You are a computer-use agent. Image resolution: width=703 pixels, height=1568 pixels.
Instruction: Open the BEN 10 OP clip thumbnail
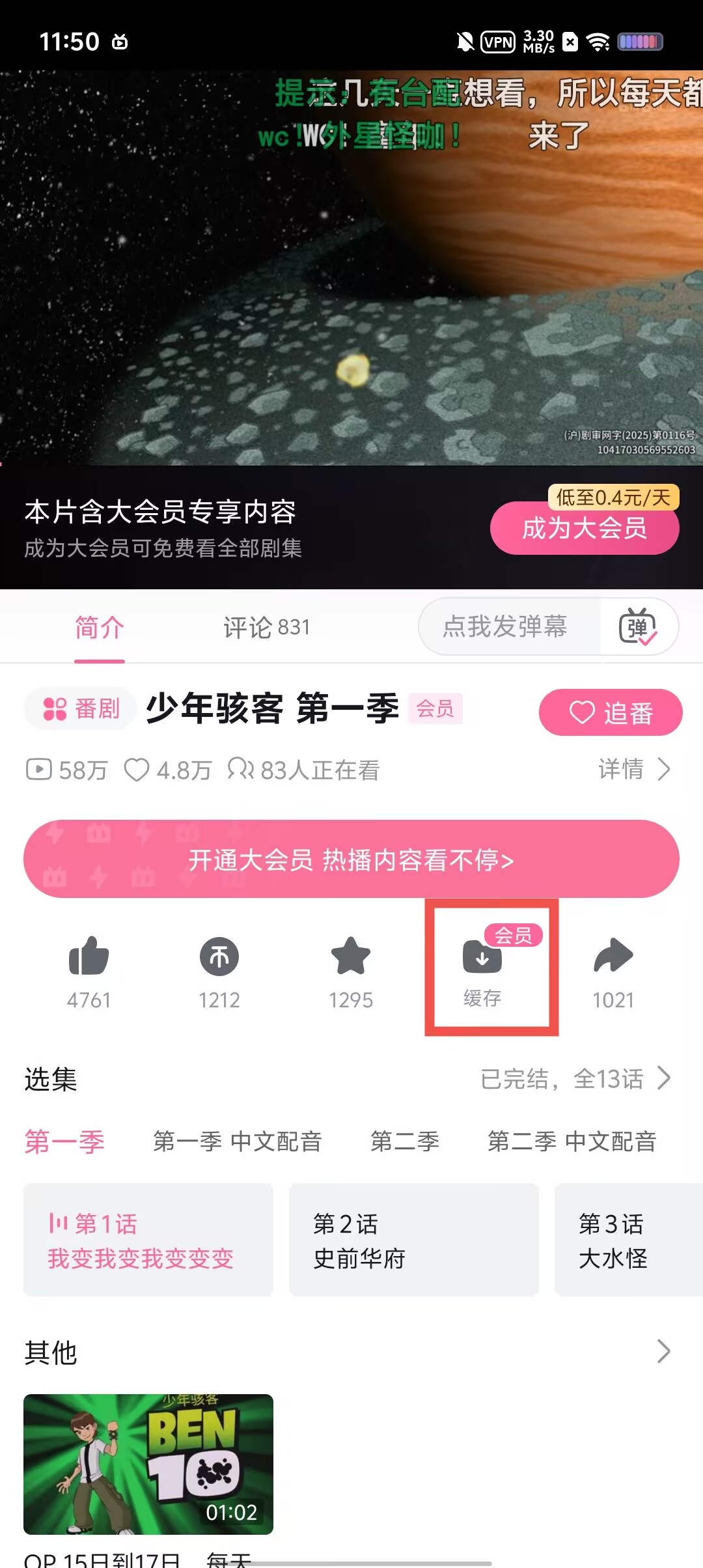coord(148,1464)
